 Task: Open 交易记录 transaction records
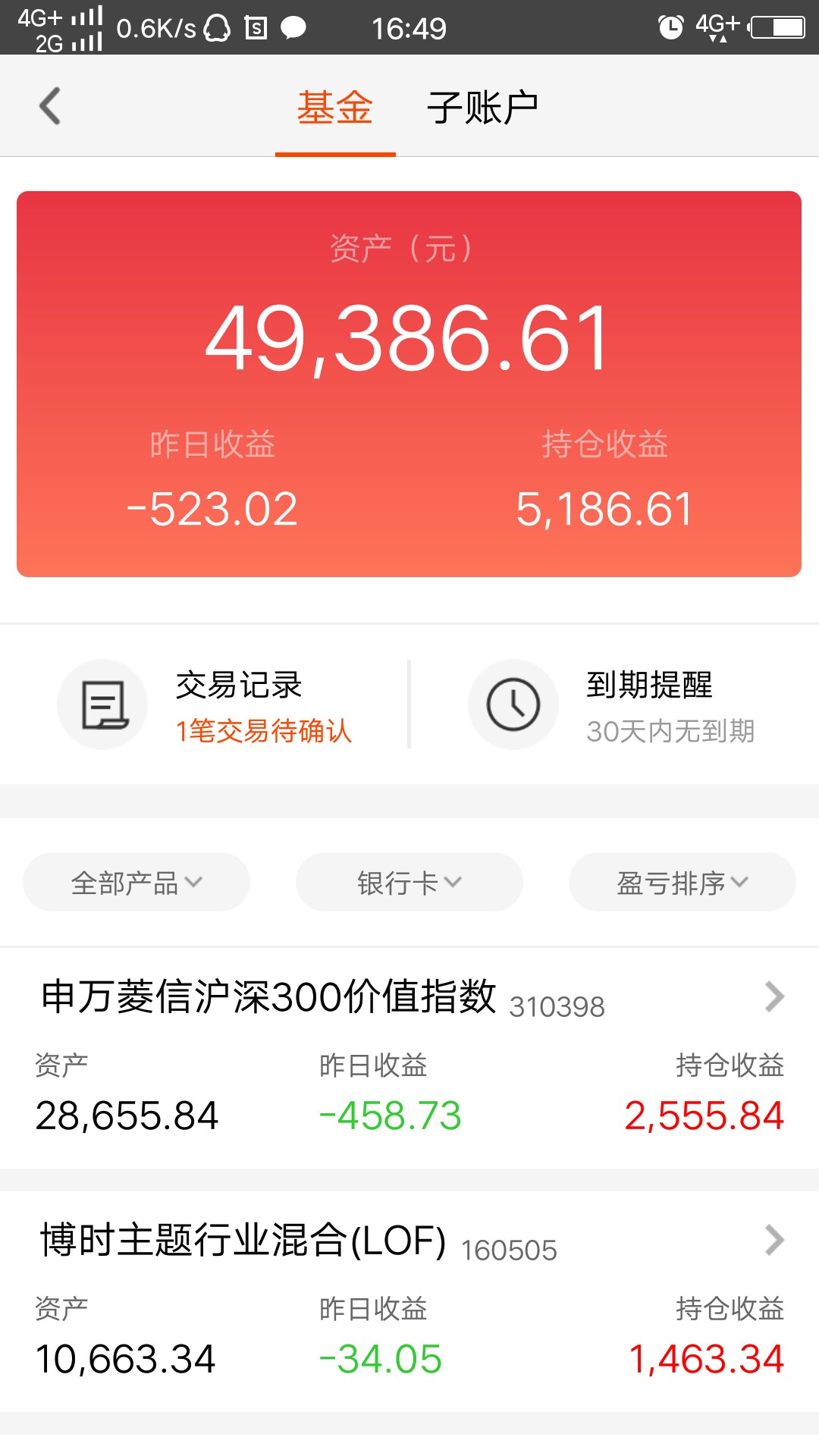[205, 705]
